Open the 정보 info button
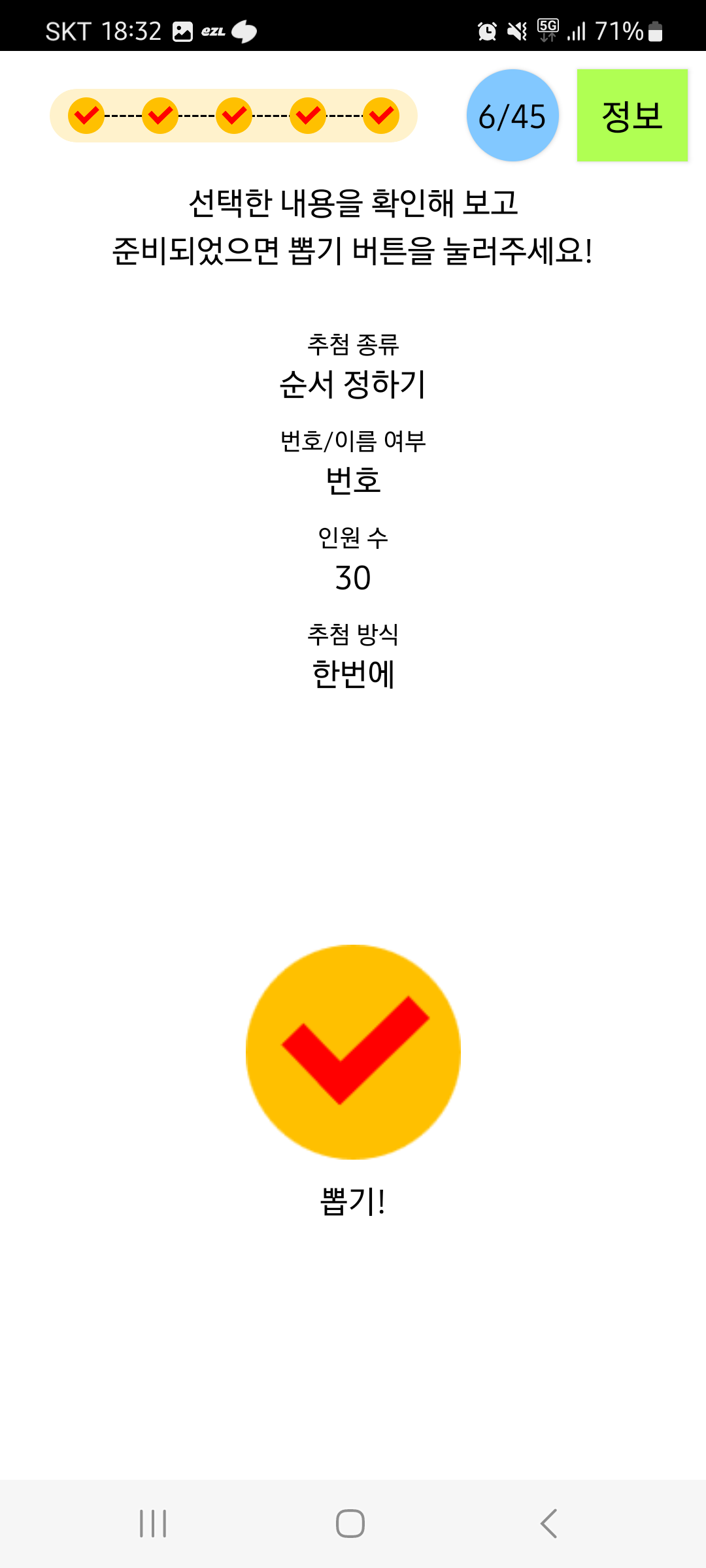 coord(632,116)
